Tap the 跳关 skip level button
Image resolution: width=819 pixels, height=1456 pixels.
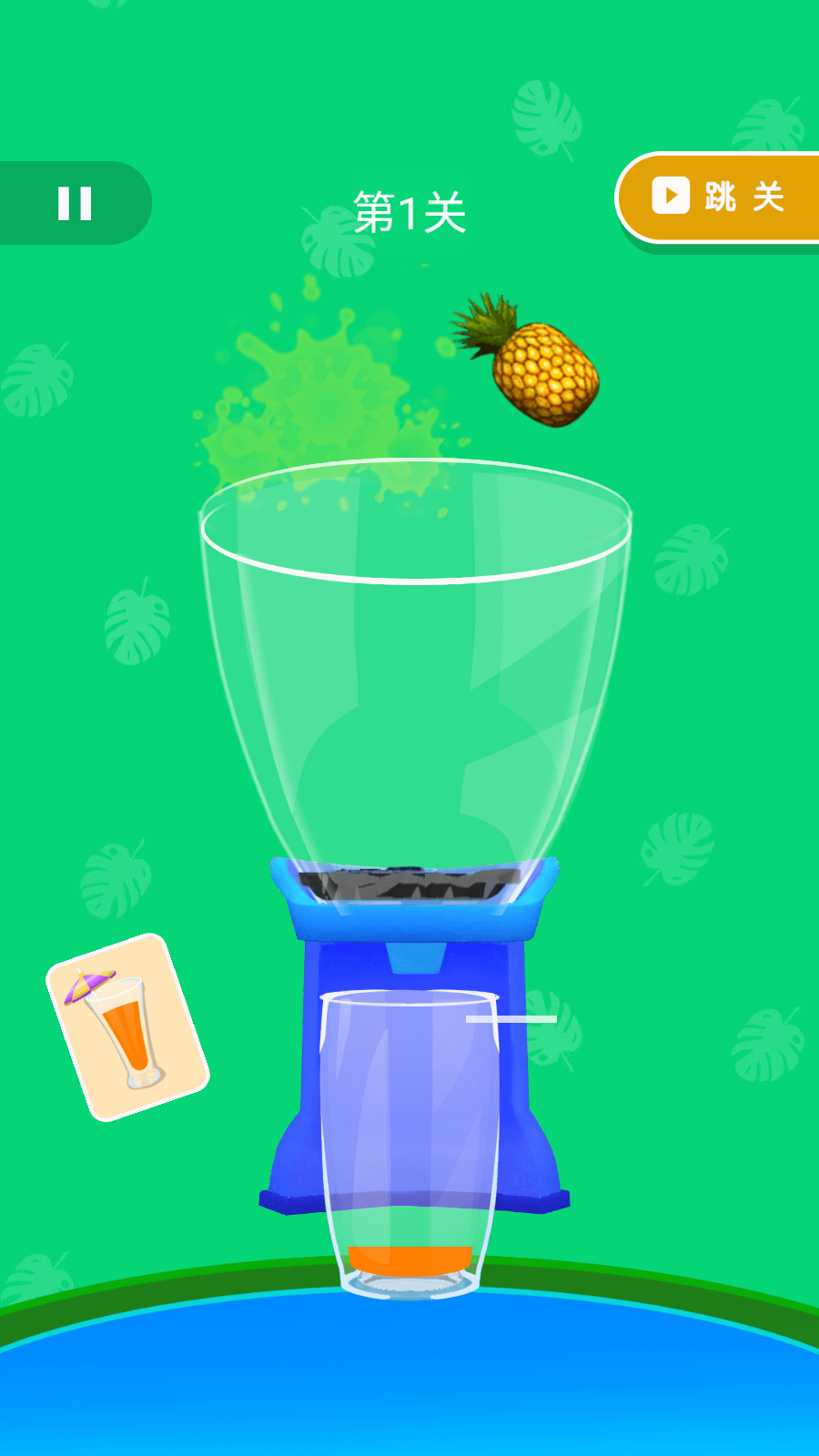(x=719, y=197)
